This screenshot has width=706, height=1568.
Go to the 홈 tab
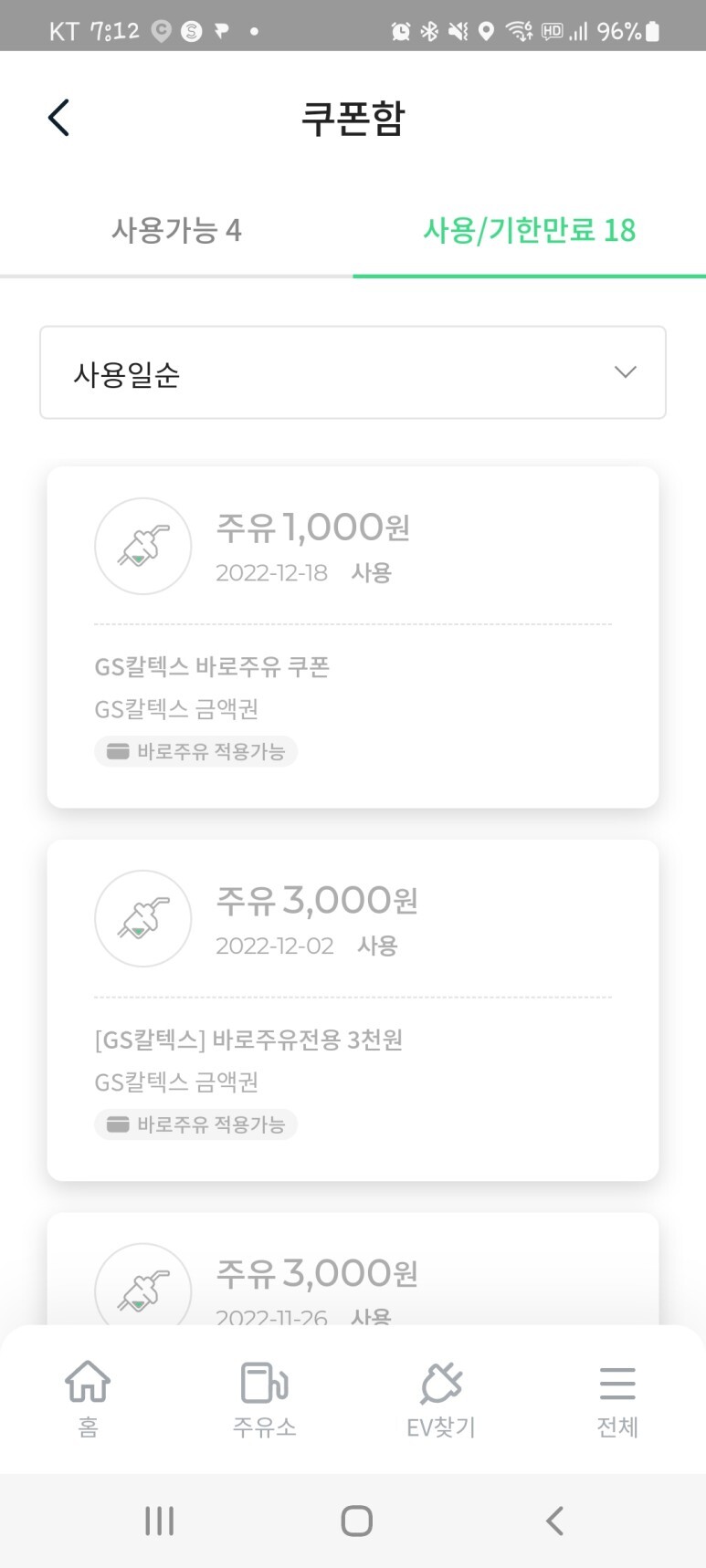click(88, 1399)
